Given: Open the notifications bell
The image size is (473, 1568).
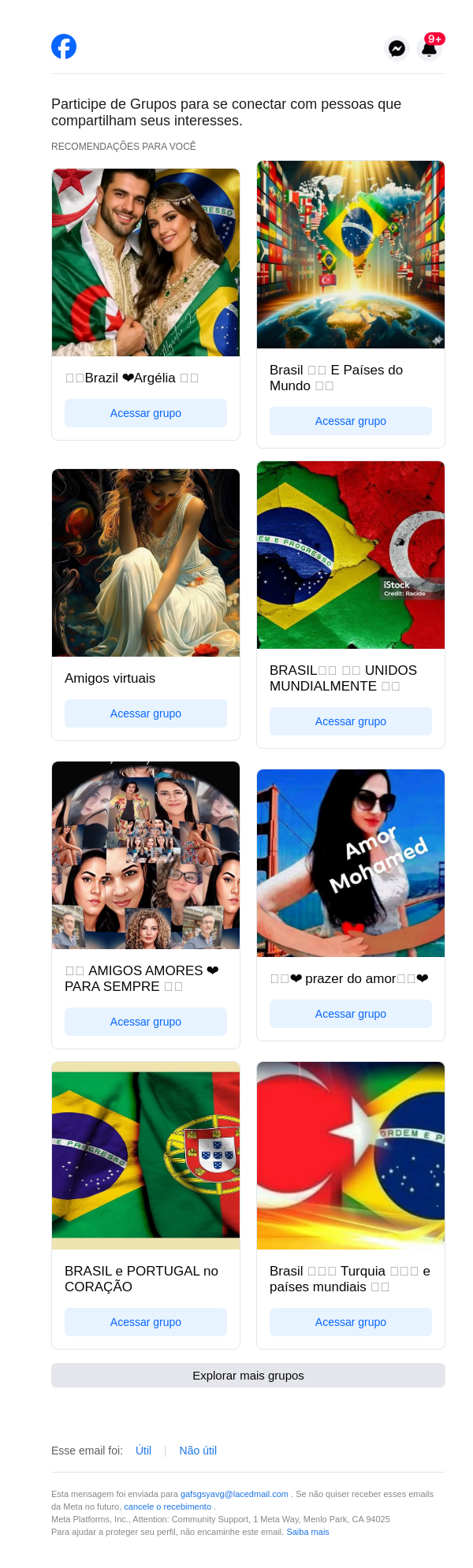Looking at the screenshot, I should pyautogui.click(x=429, y=49).
